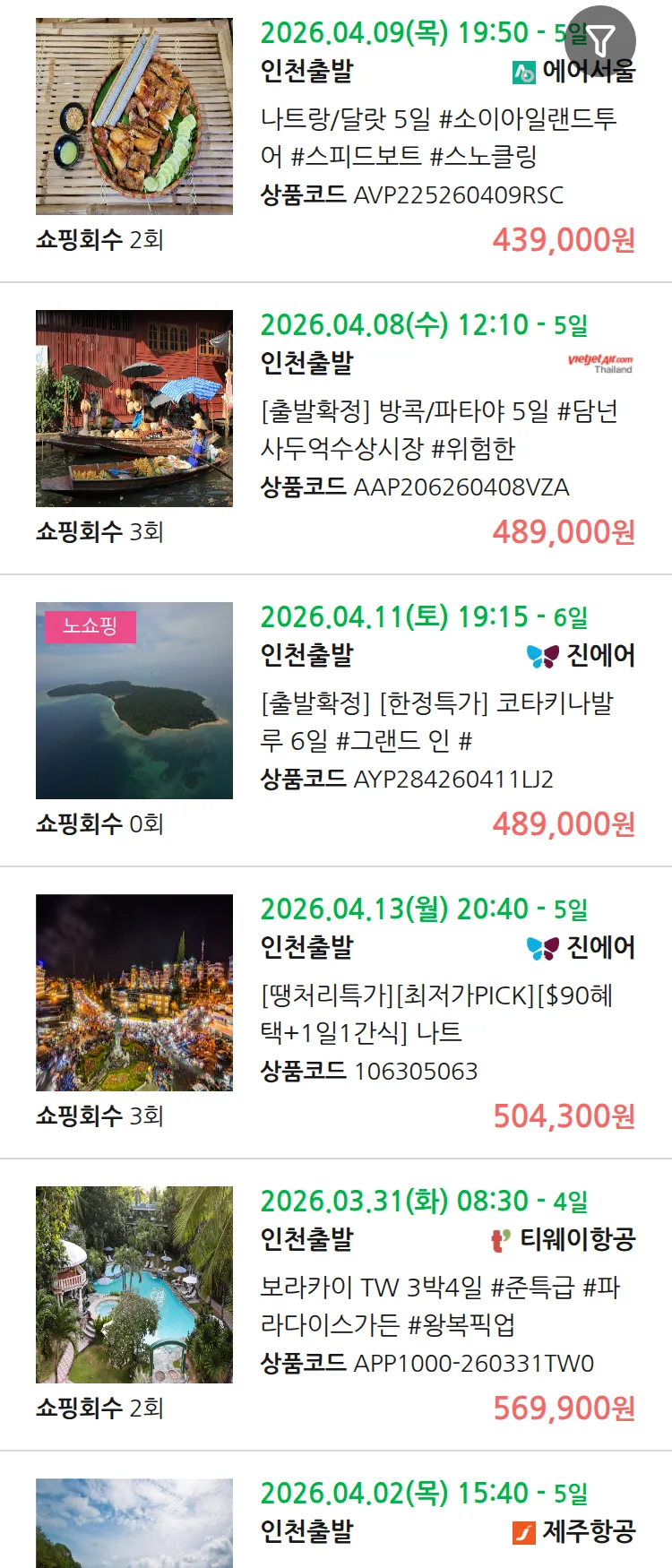
Task: Open the floating filter button
Action: pos(600,40)
